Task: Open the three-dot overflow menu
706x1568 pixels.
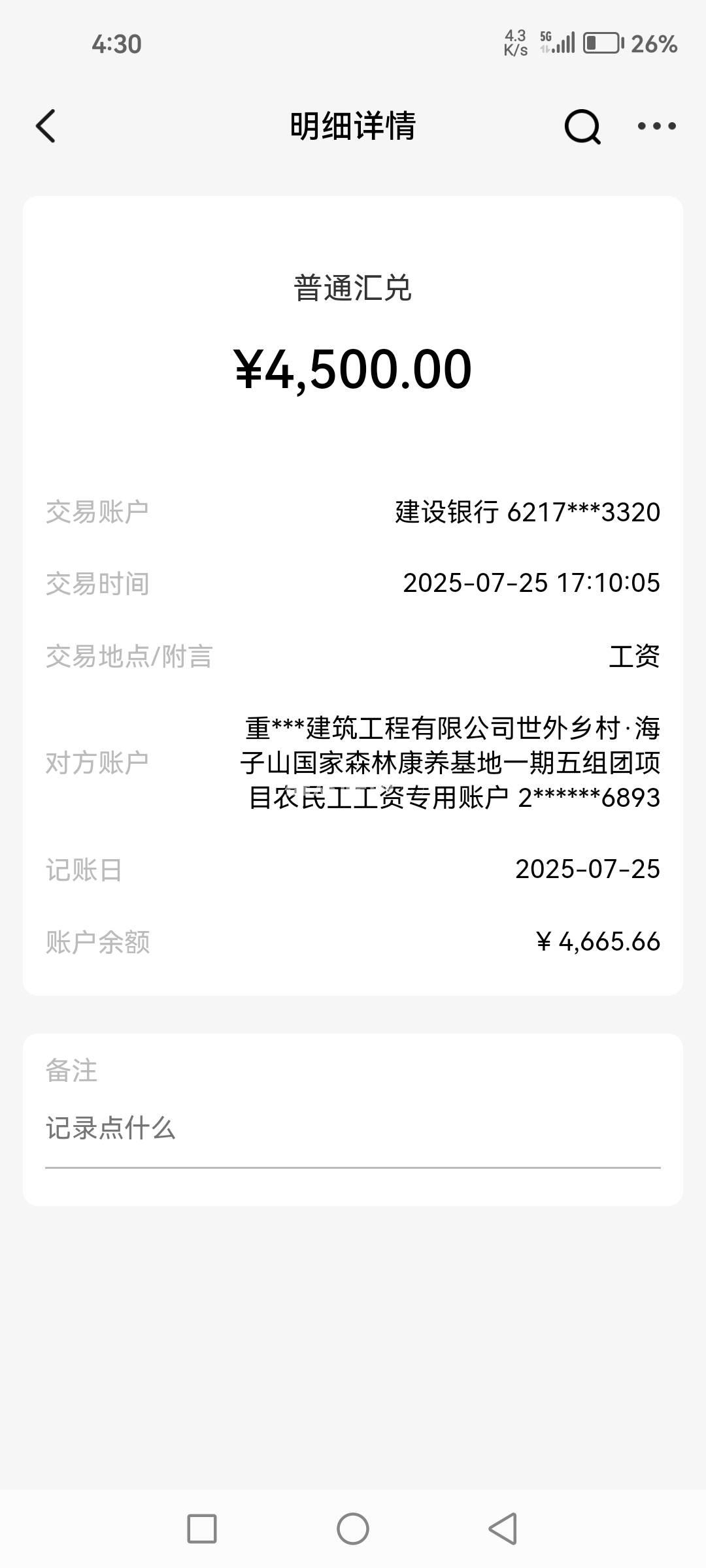Action: pos(656,126)
